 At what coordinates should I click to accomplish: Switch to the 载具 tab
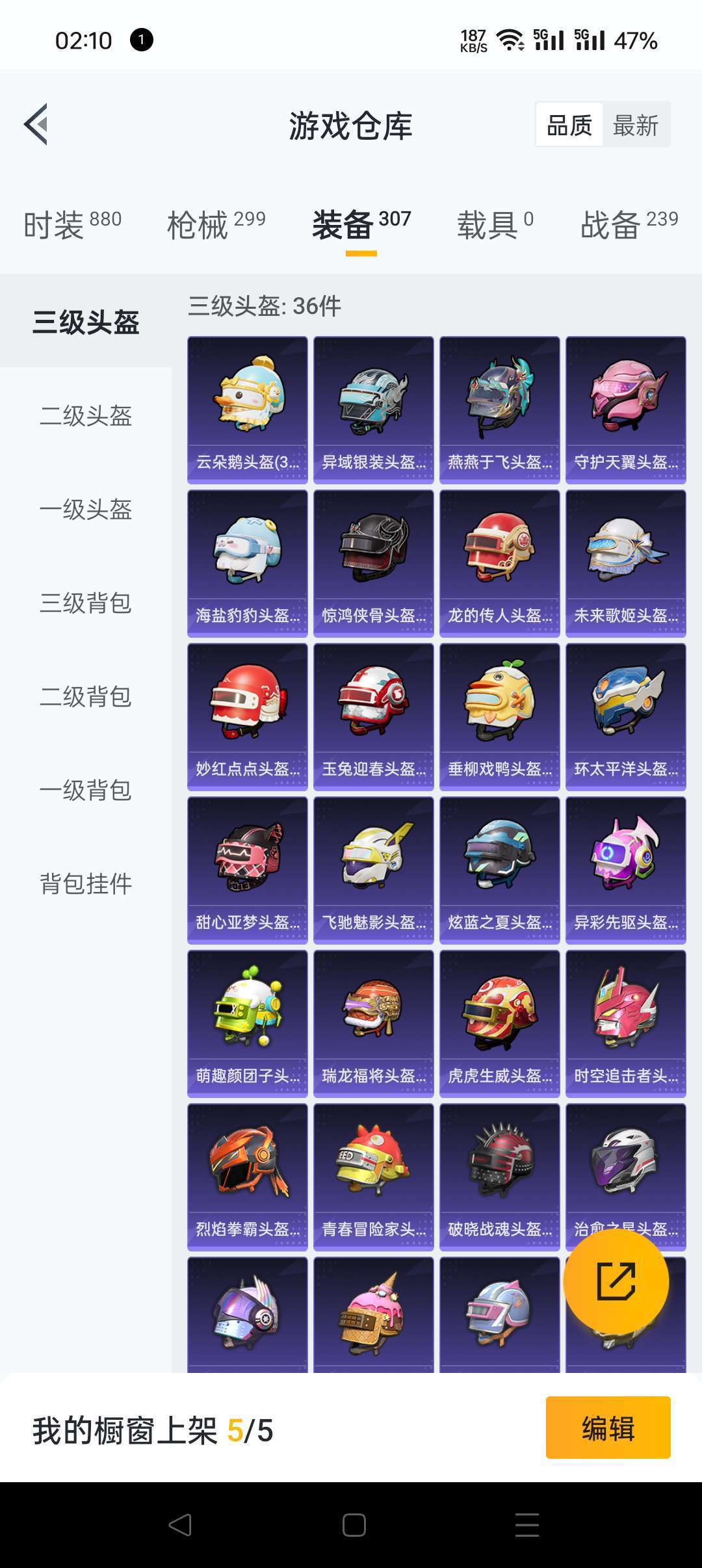coord(495,225)
